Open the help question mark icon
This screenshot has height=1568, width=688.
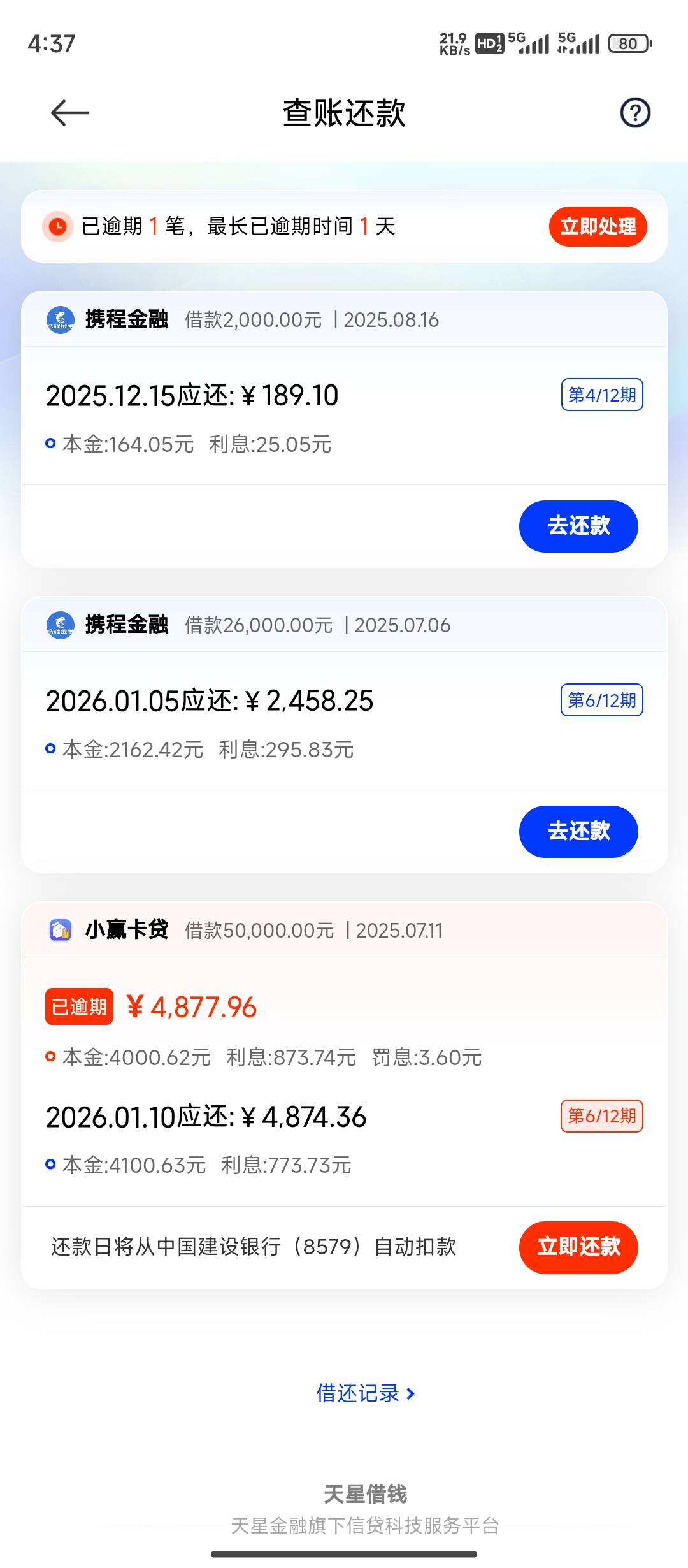click(x=635, y=113)
